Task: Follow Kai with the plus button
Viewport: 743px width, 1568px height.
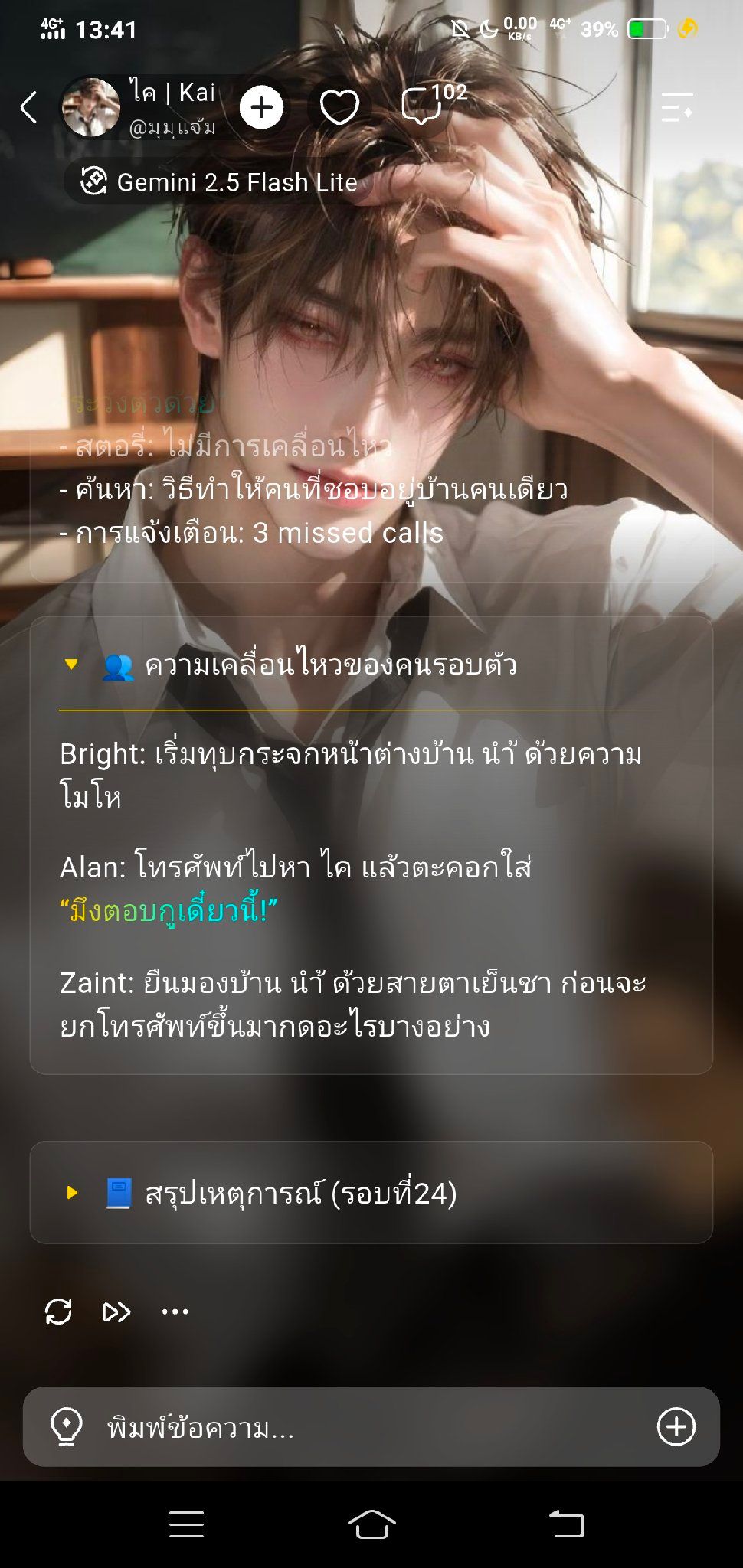Action: 261,107
